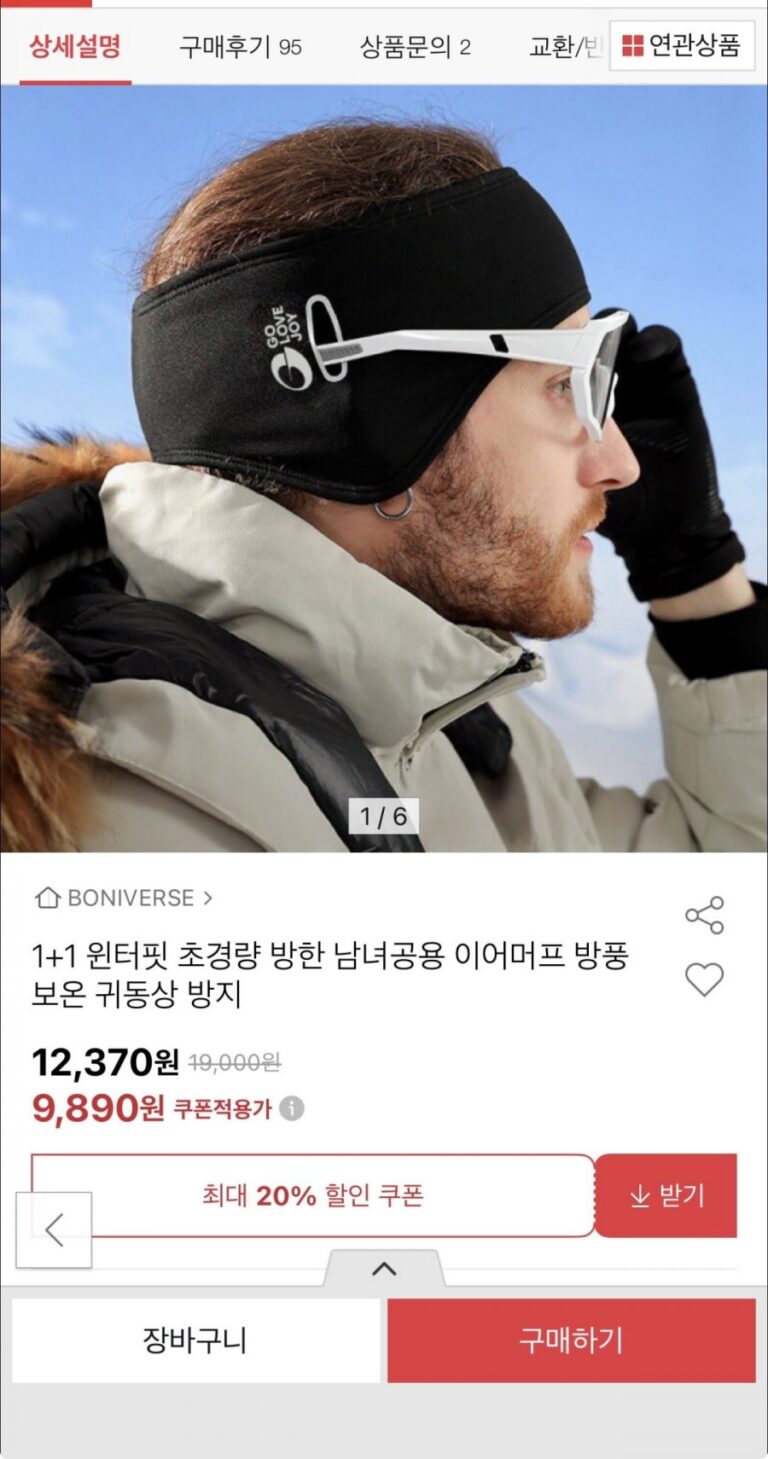This screenshot has width=768, height=1459.
Task: Add product to wishlist with heart icon
Action: 704,979
